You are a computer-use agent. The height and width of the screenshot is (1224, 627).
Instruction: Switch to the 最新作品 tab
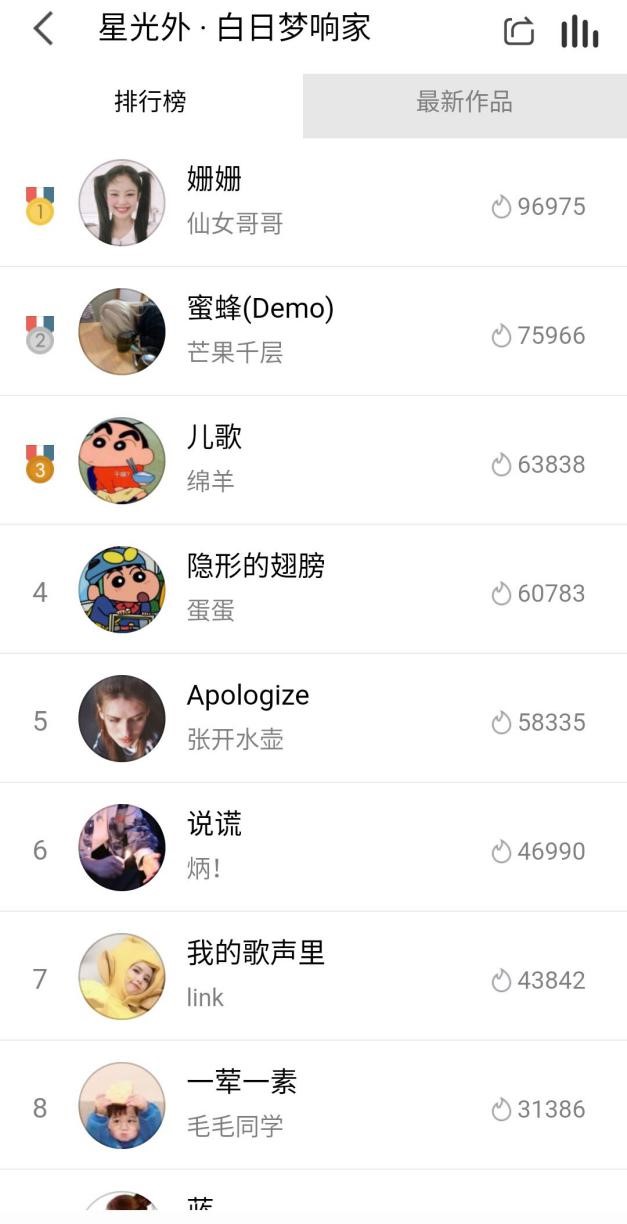point(464,102)
